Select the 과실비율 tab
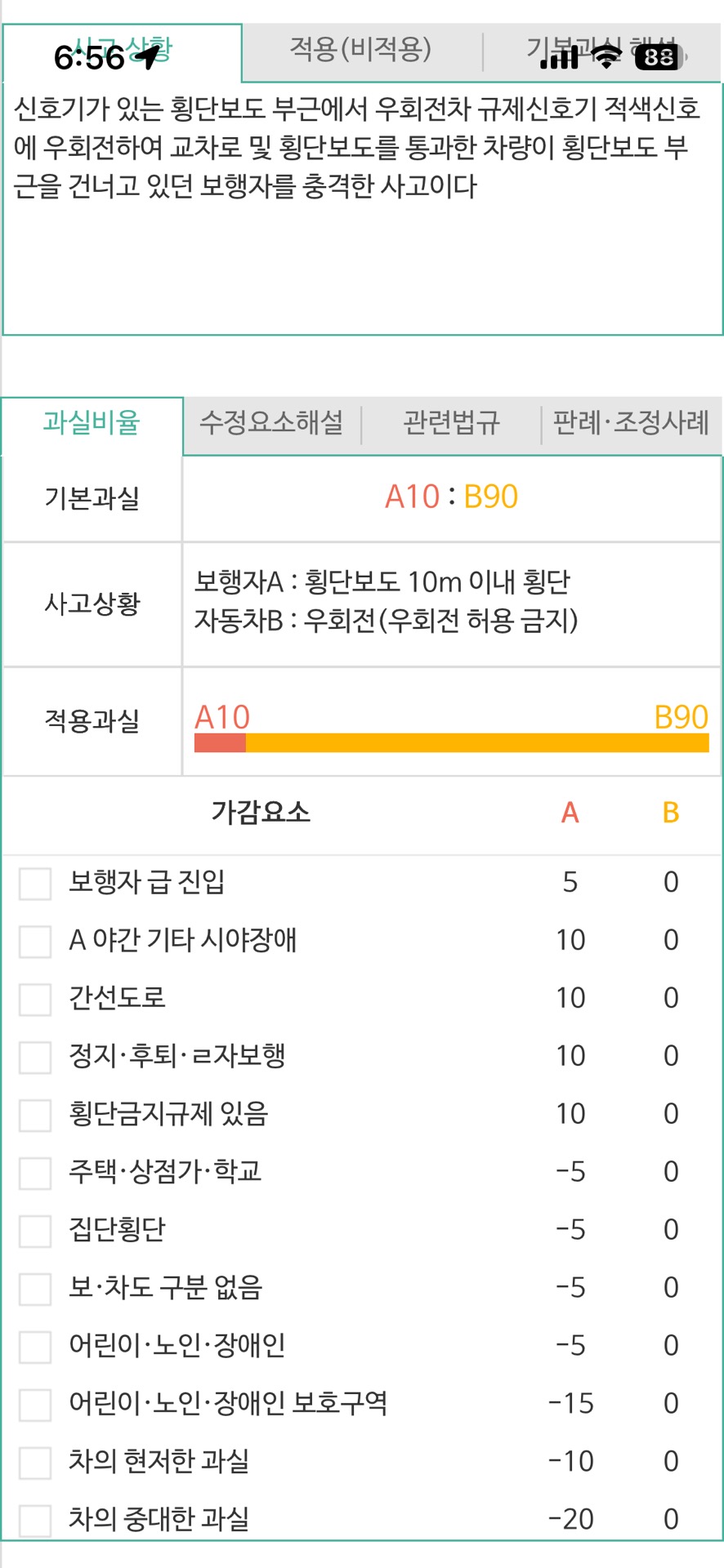Screen dimensions: 724x1568 click(92, 423)
